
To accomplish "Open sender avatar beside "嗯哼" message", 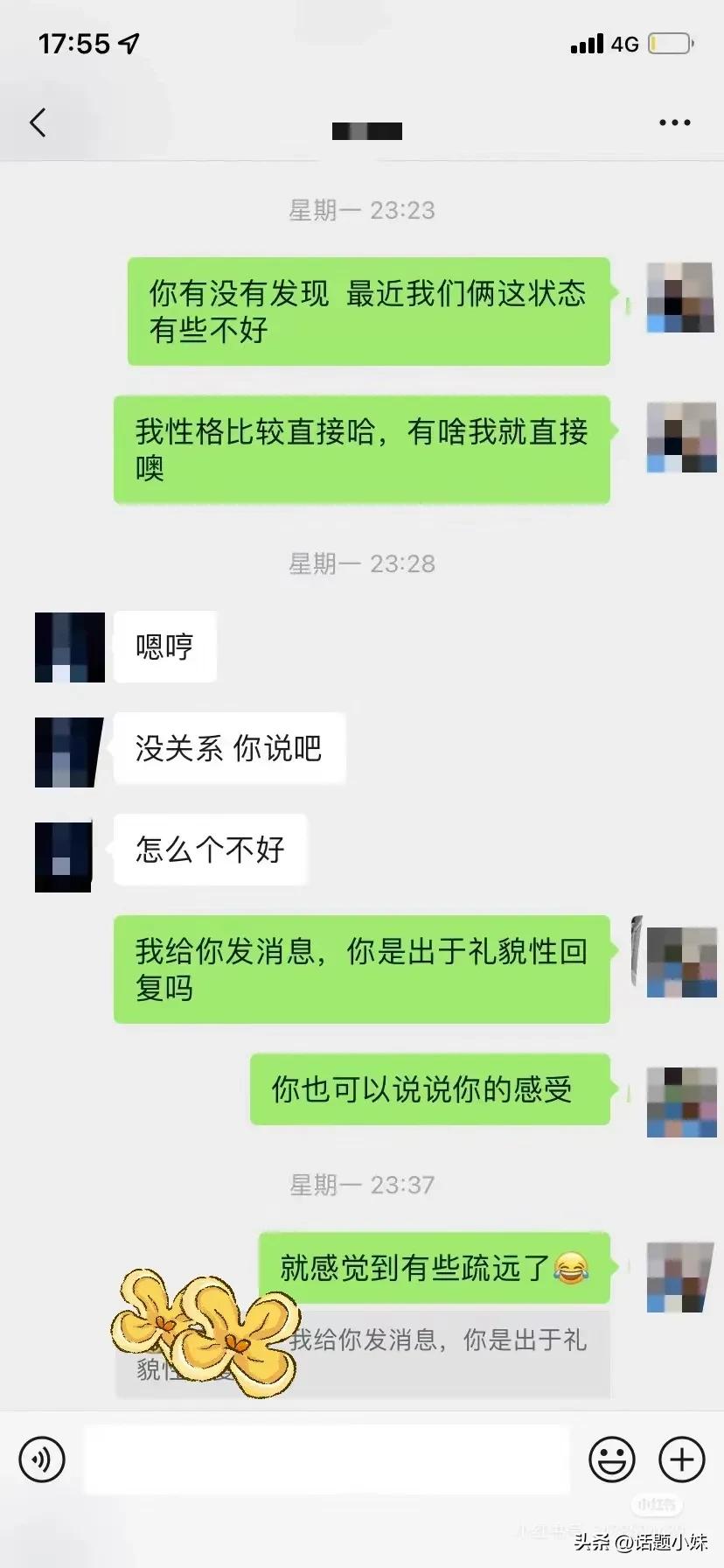I will (x=70, y=647).
